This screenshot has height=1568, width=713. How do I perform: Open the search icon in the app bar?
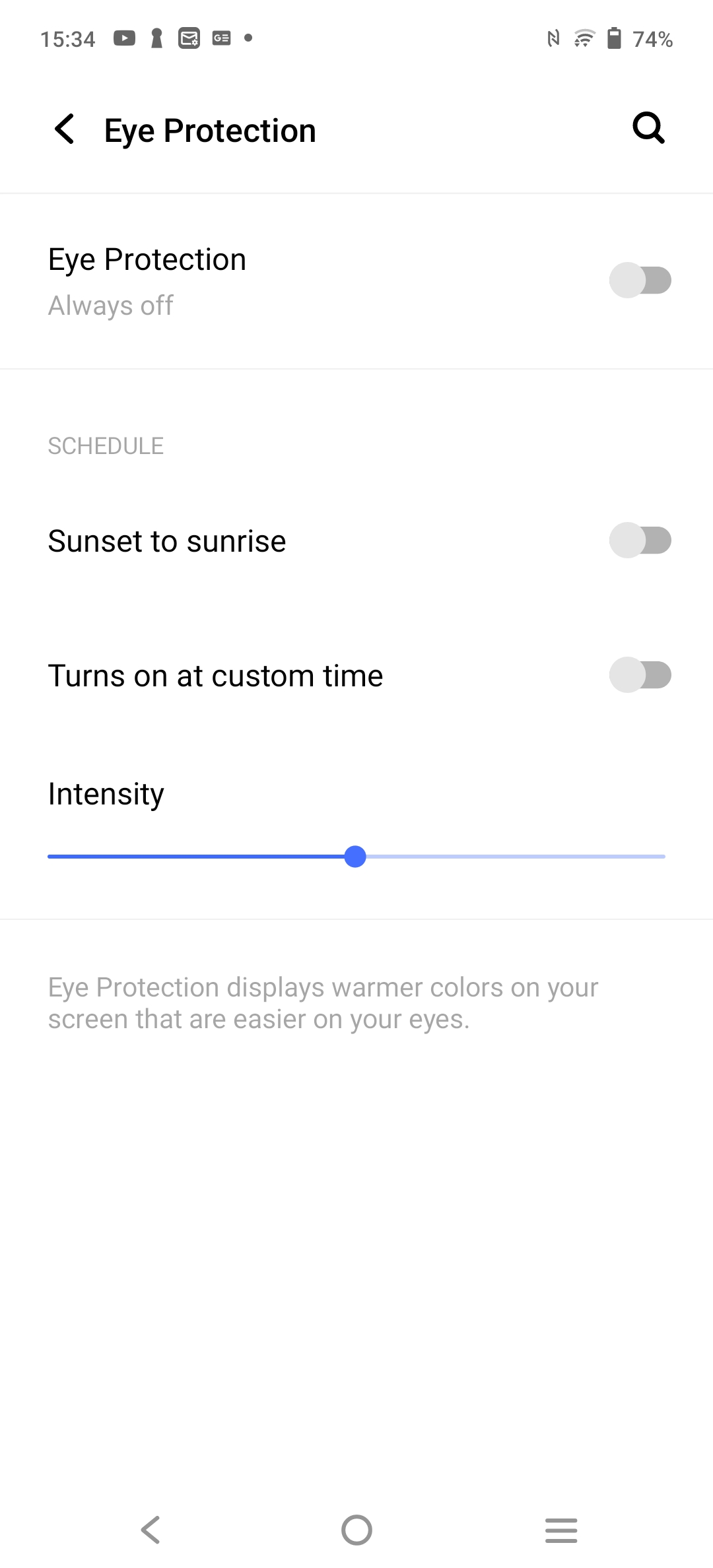coord(648,128)
